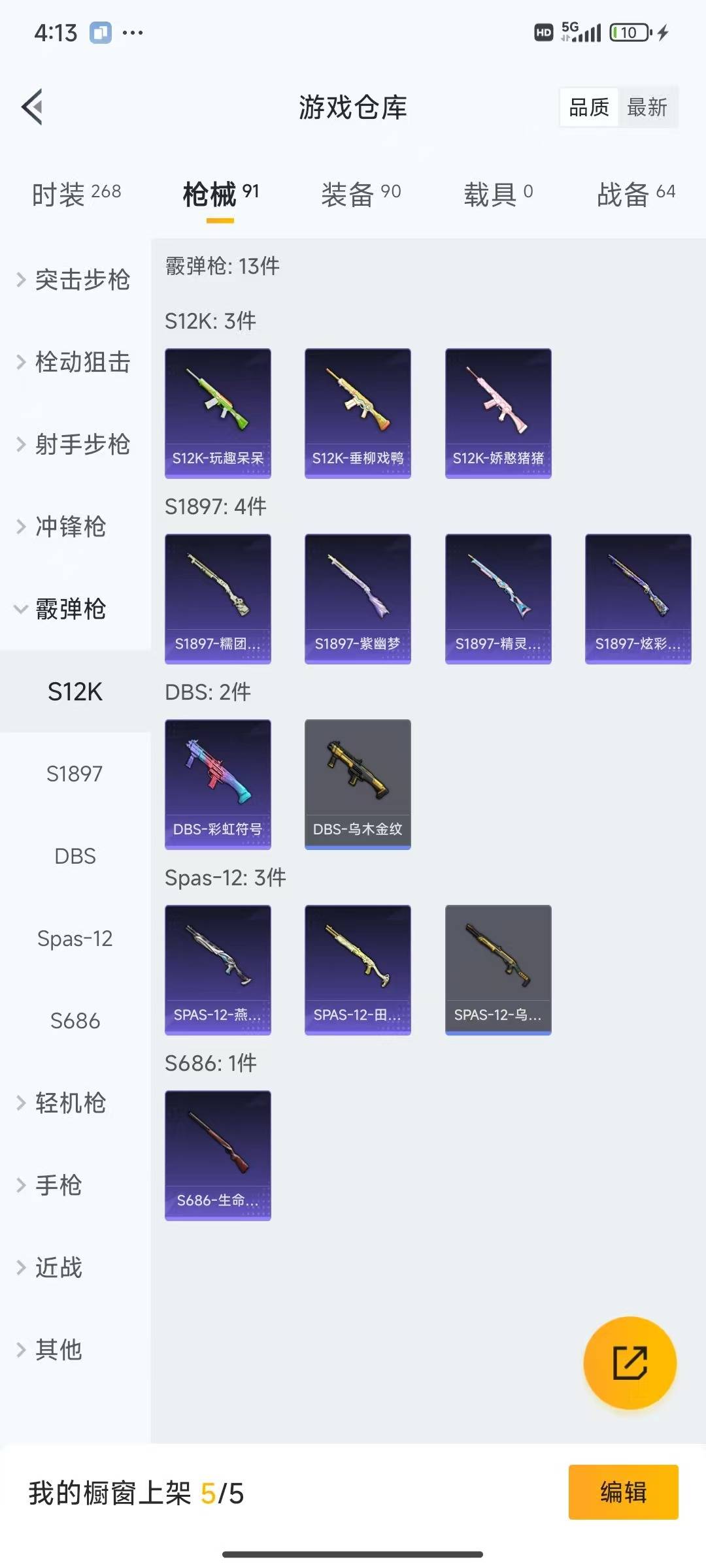Switch to the 装备 tab
Viewport: 706px width, 1568px height.
coord(360,194)
